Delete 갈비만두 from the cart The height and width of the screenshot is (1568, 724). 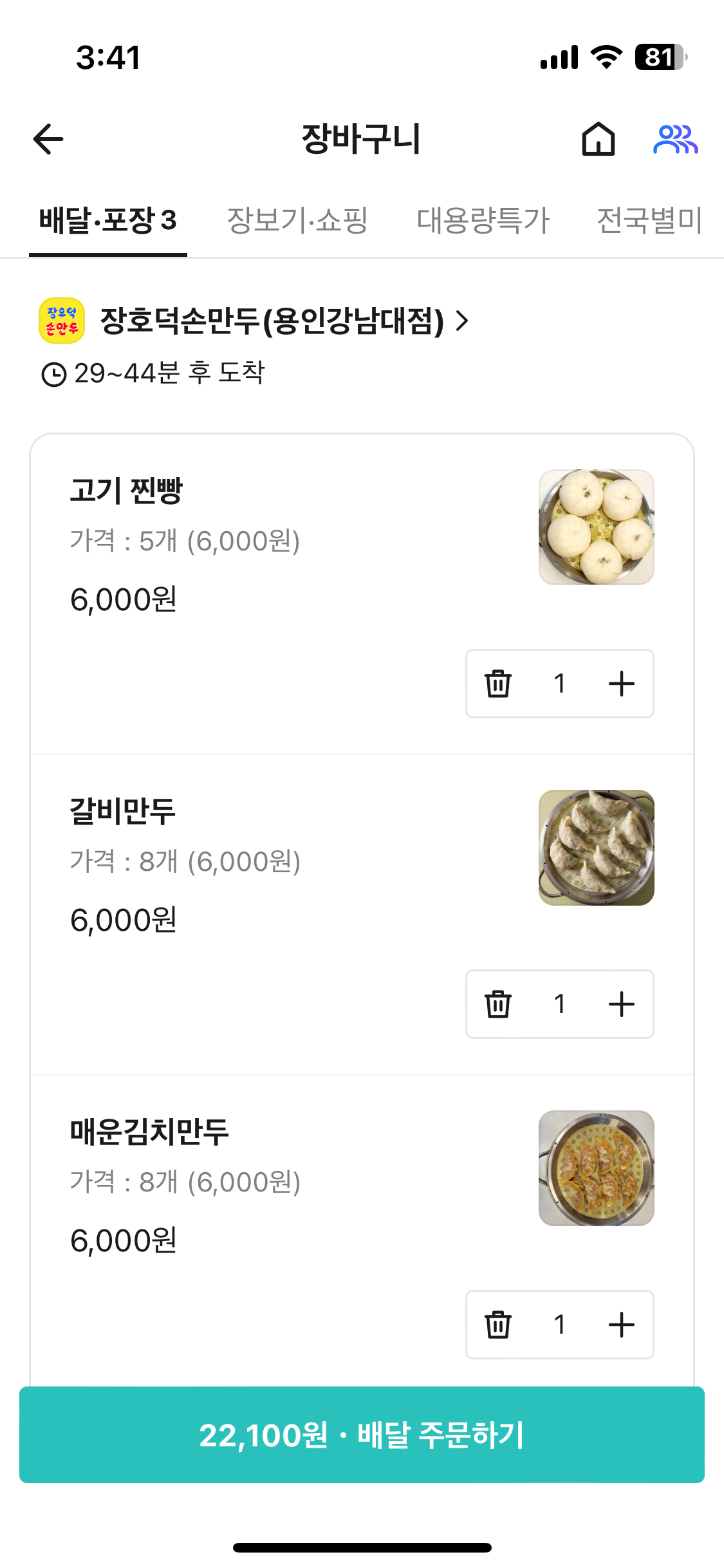498,1004
